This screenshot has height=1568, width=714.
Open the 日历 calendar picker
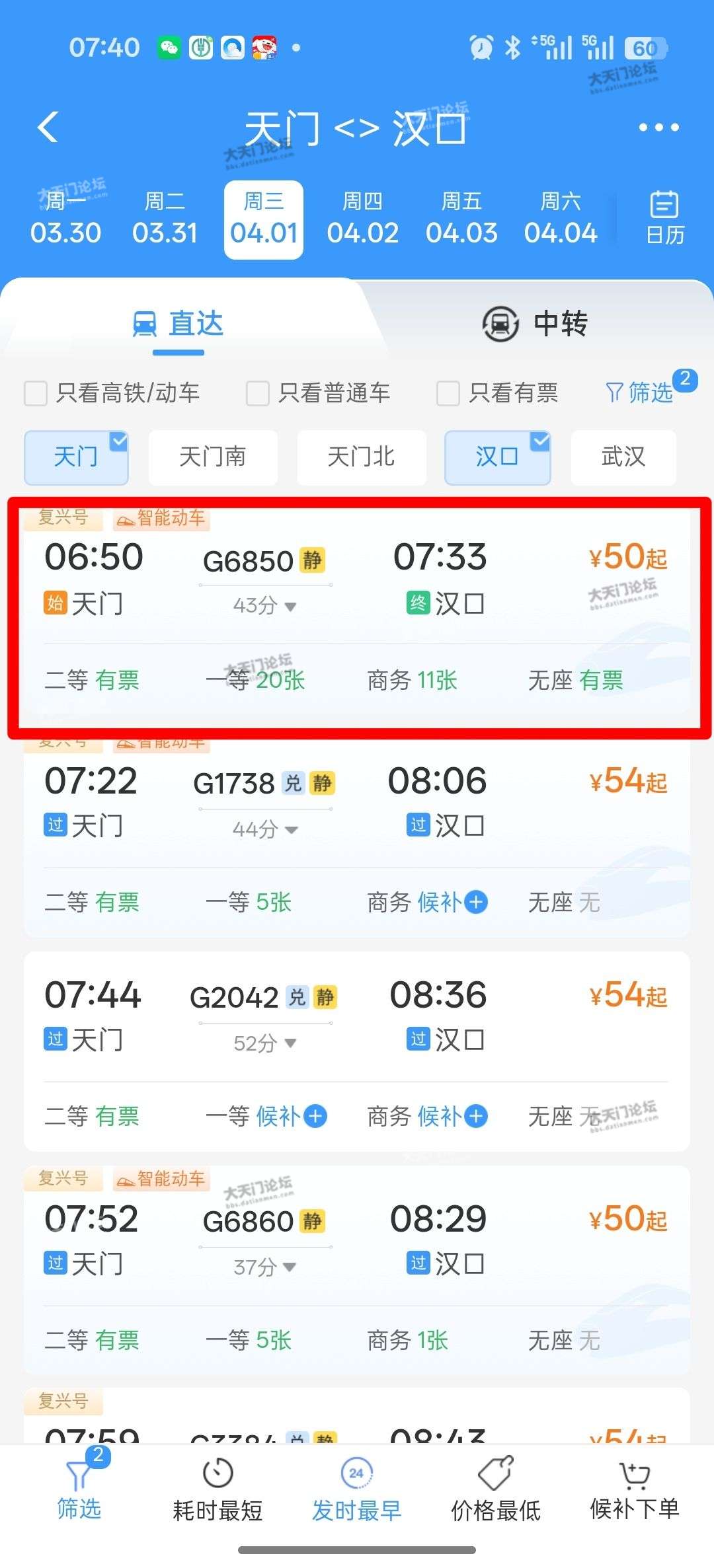pos(664,219)
